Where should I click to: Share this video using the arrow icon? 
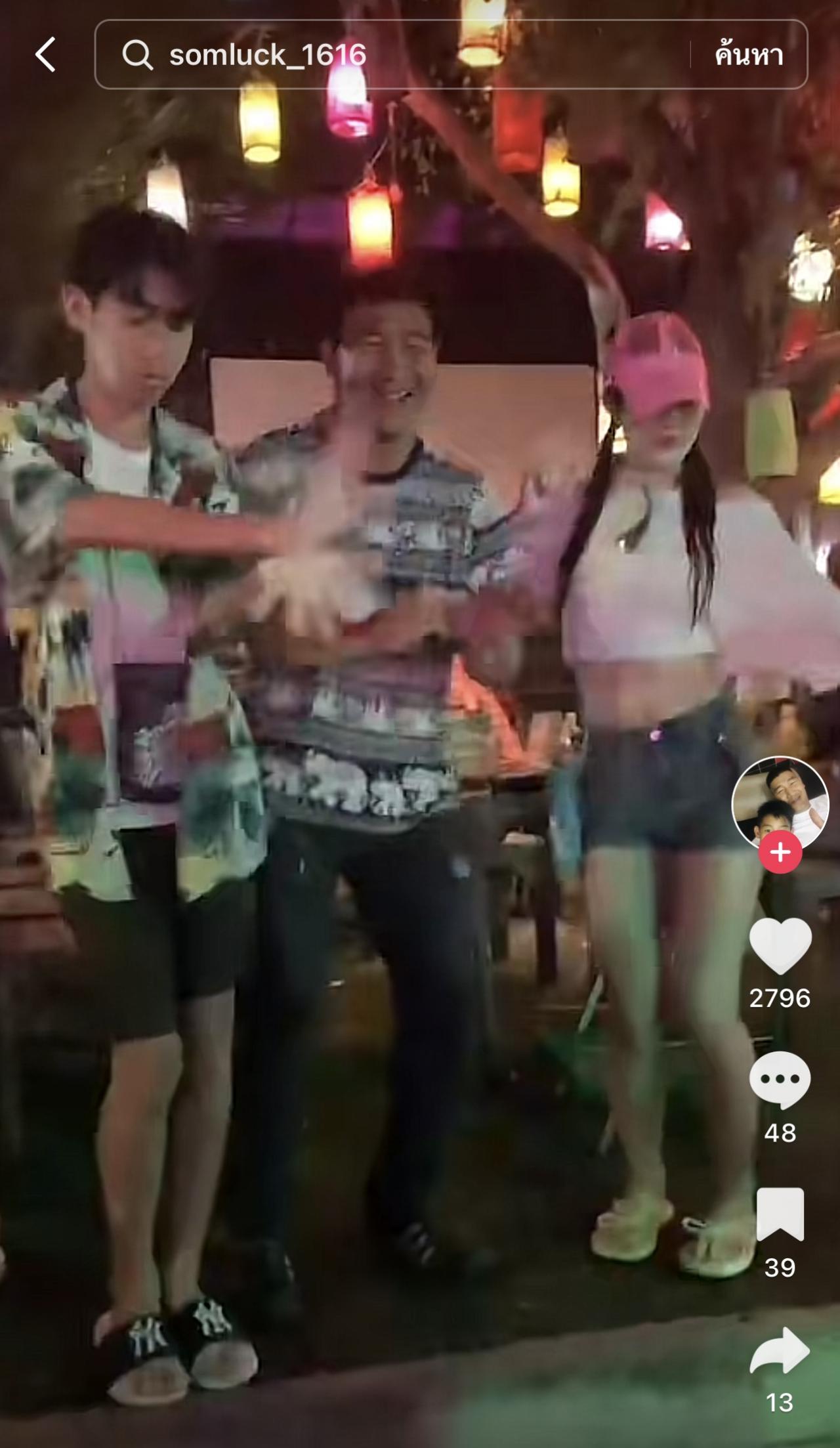780,1350
